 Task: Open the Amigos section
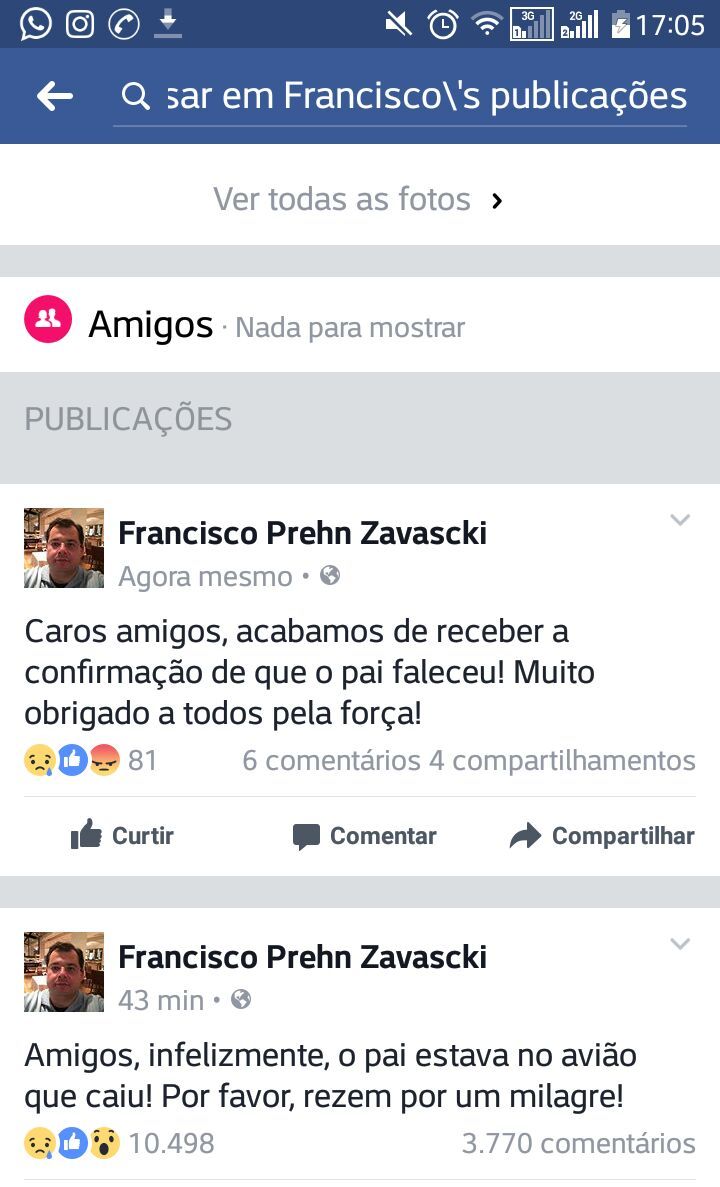(x=150, y=325)
